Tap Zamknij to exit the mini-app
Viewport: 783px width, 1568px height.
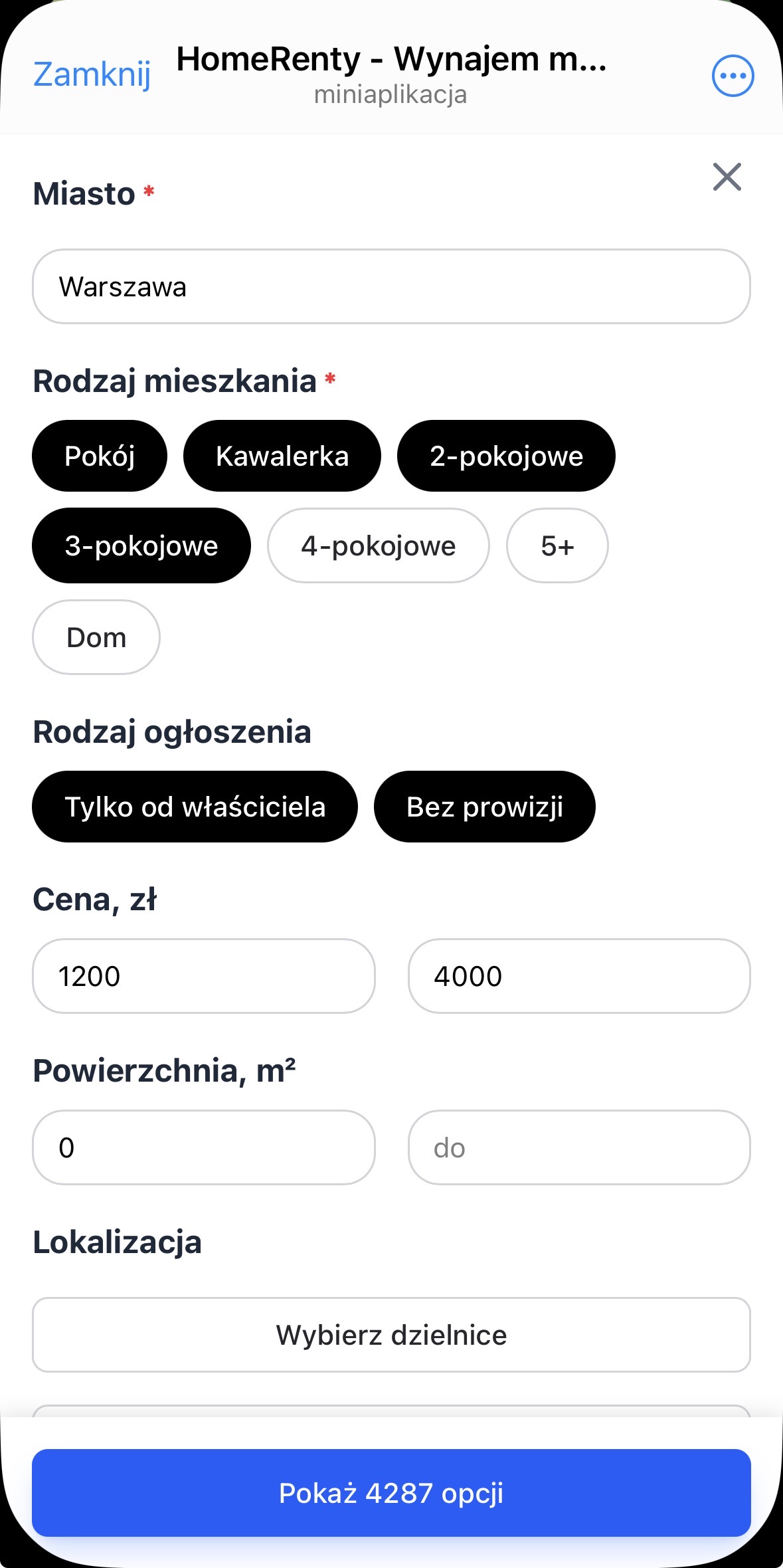click(92, 73)
